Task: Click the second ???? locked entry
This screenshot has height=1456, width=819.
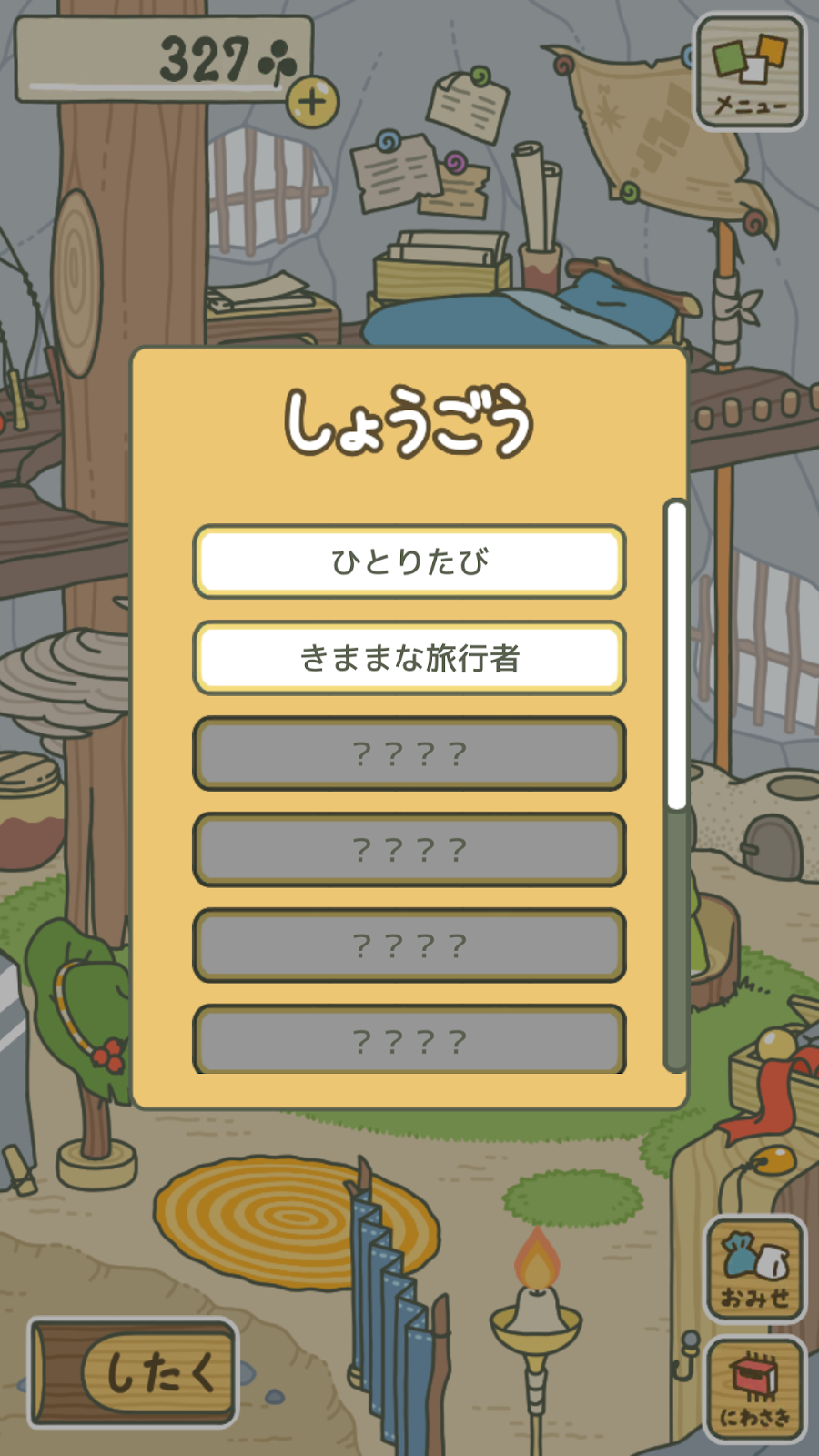Action: pos(409,849)
